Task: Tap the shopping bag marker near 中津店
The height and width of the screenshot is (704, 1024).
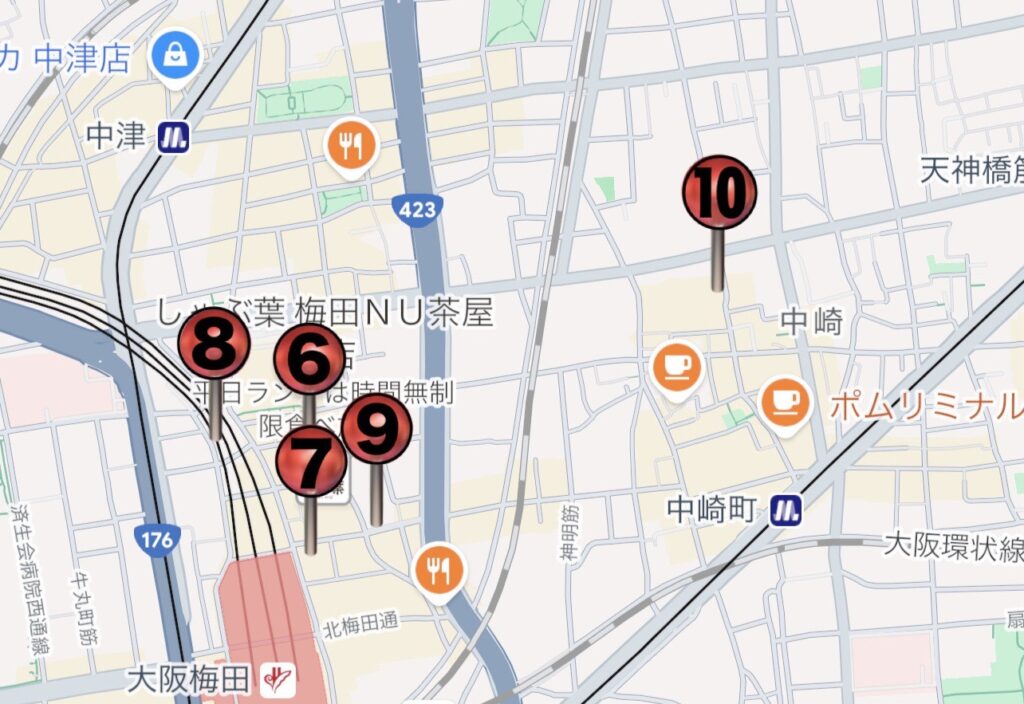Action: pos(177,56)
